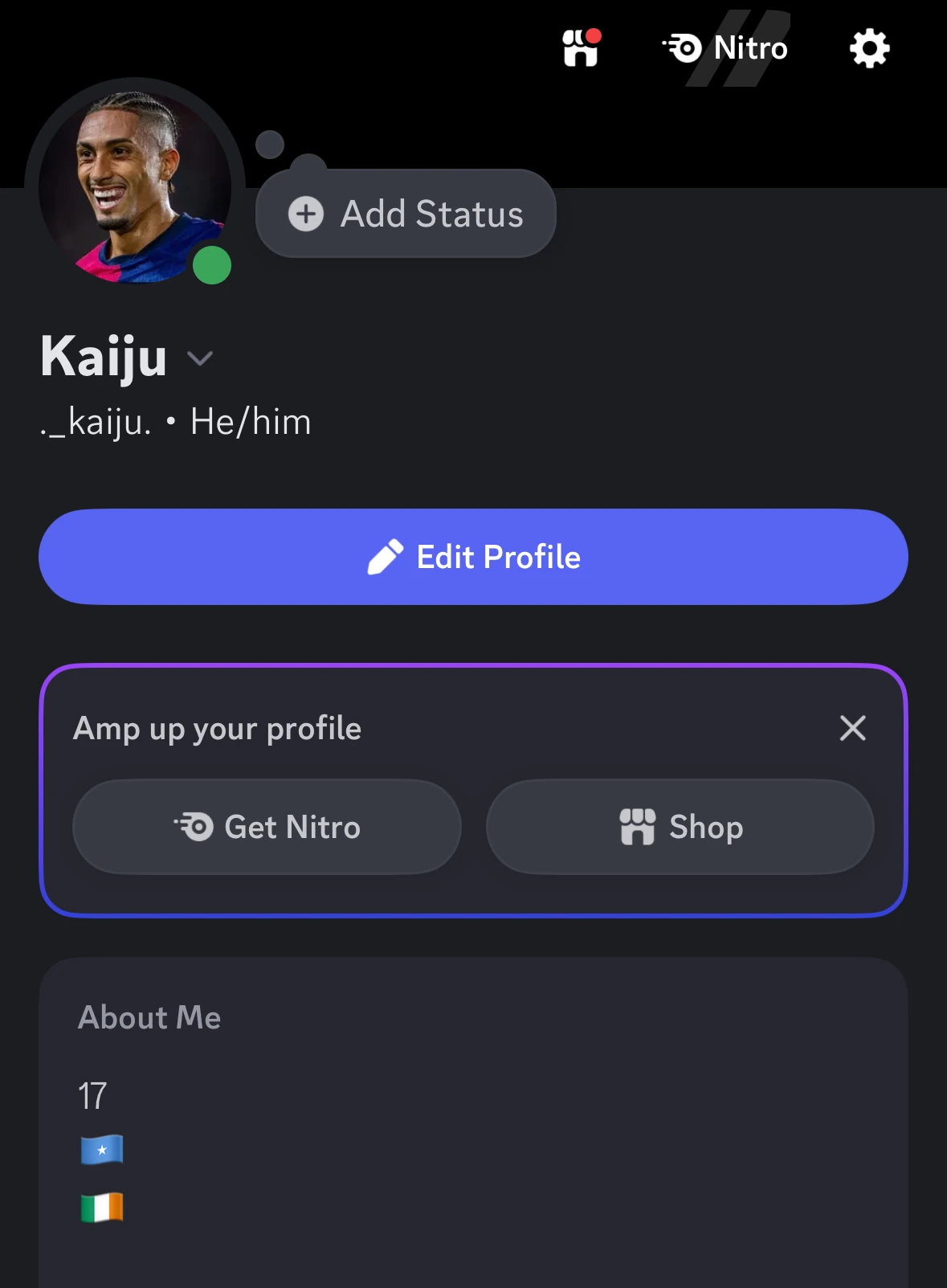Edit Profile
947x1288 pixels.
[x=473, y=557]
